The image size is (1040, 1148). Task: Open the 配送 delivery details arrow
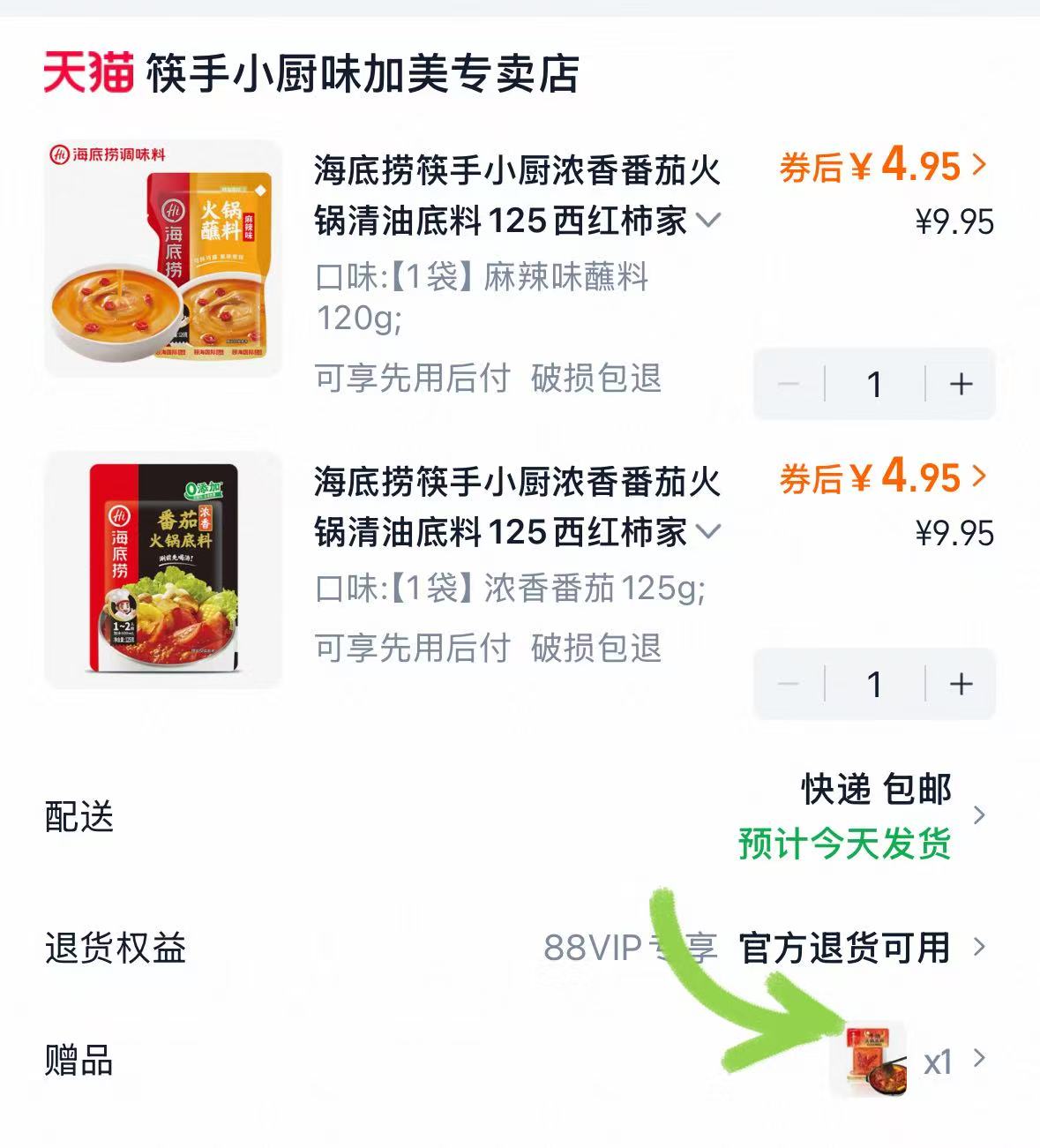coord(979,816)
